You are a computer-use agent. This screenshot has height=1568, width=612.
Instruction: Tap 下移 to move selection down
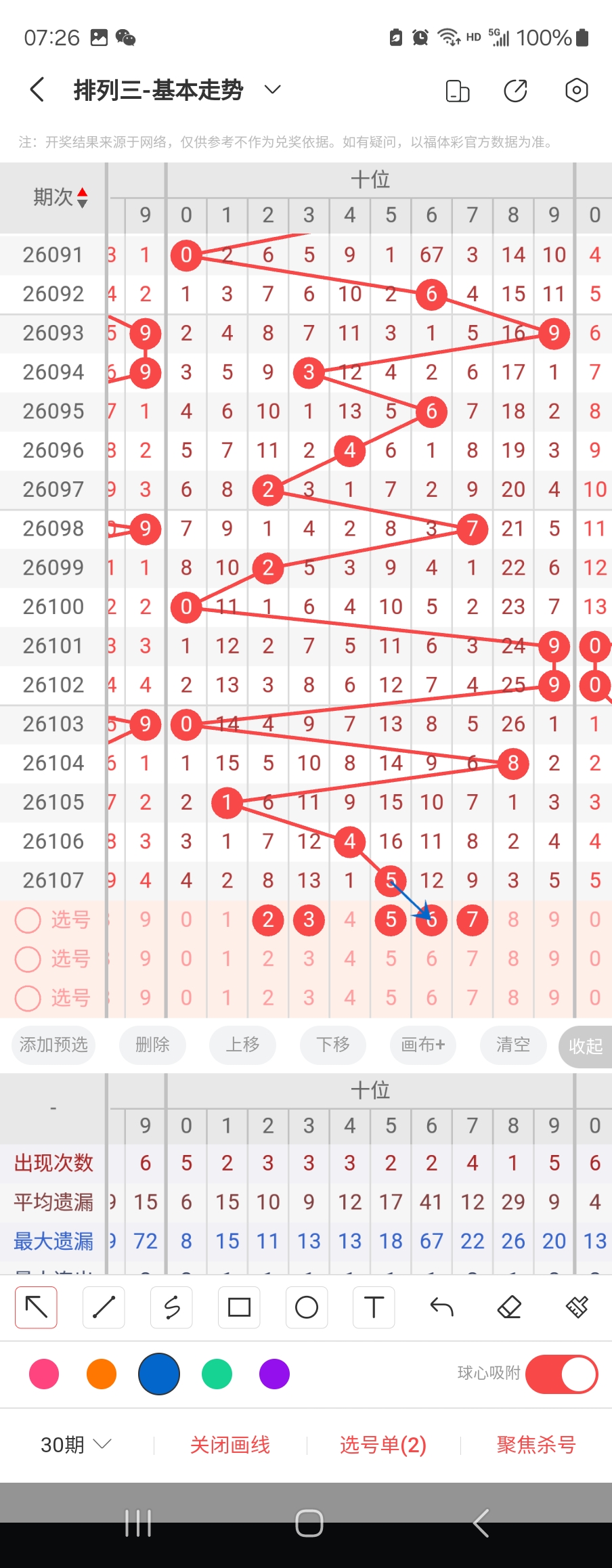pyautogui.click(x=333, y=1045)
